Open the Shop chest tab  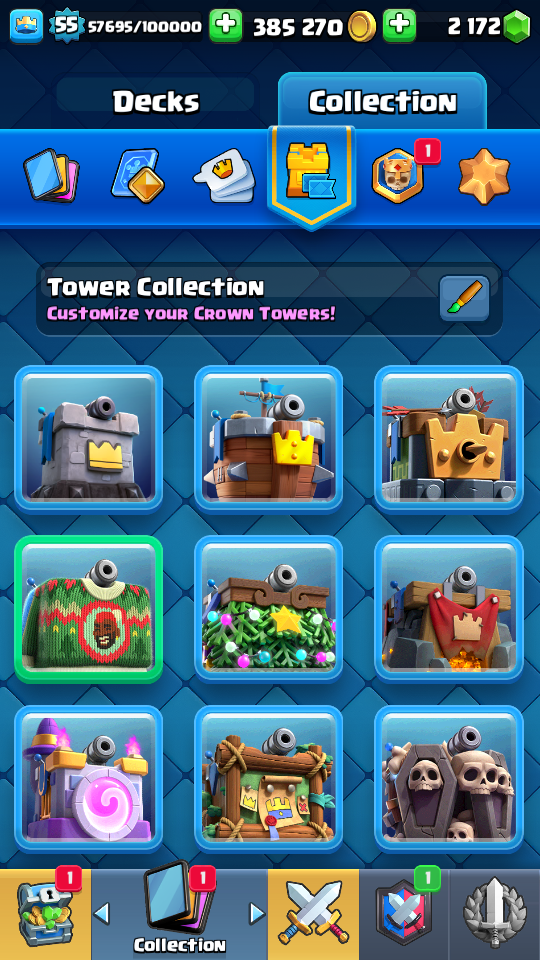point(45,914)
